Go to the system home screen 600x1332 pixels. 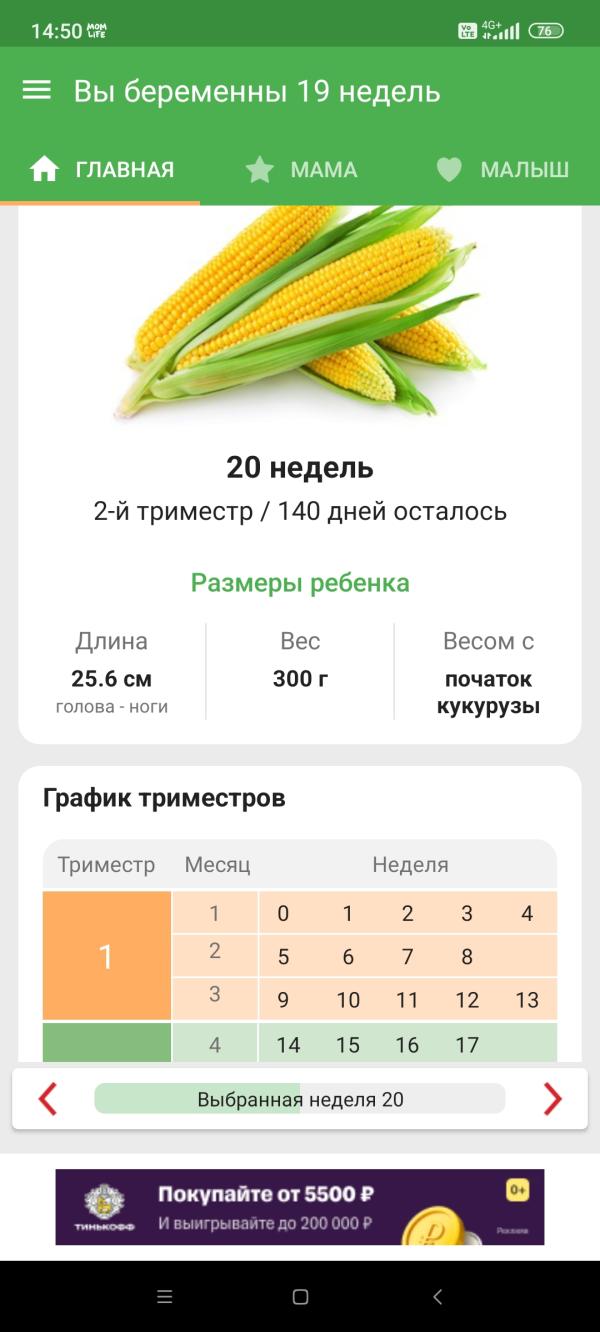300,1297
